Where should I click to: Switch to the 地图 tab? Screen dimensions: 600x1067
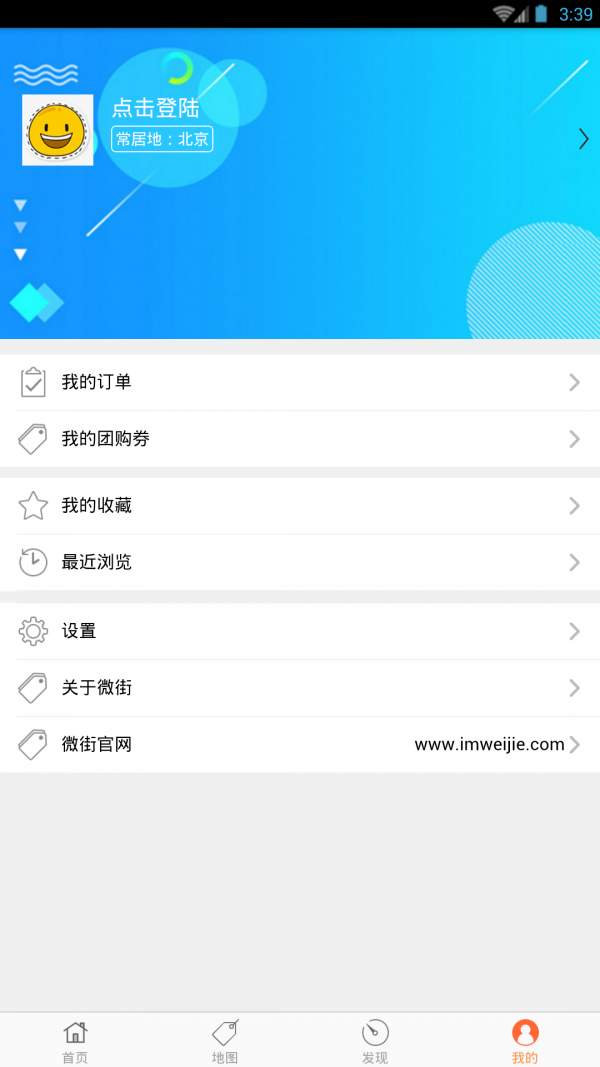(225, 1041)
